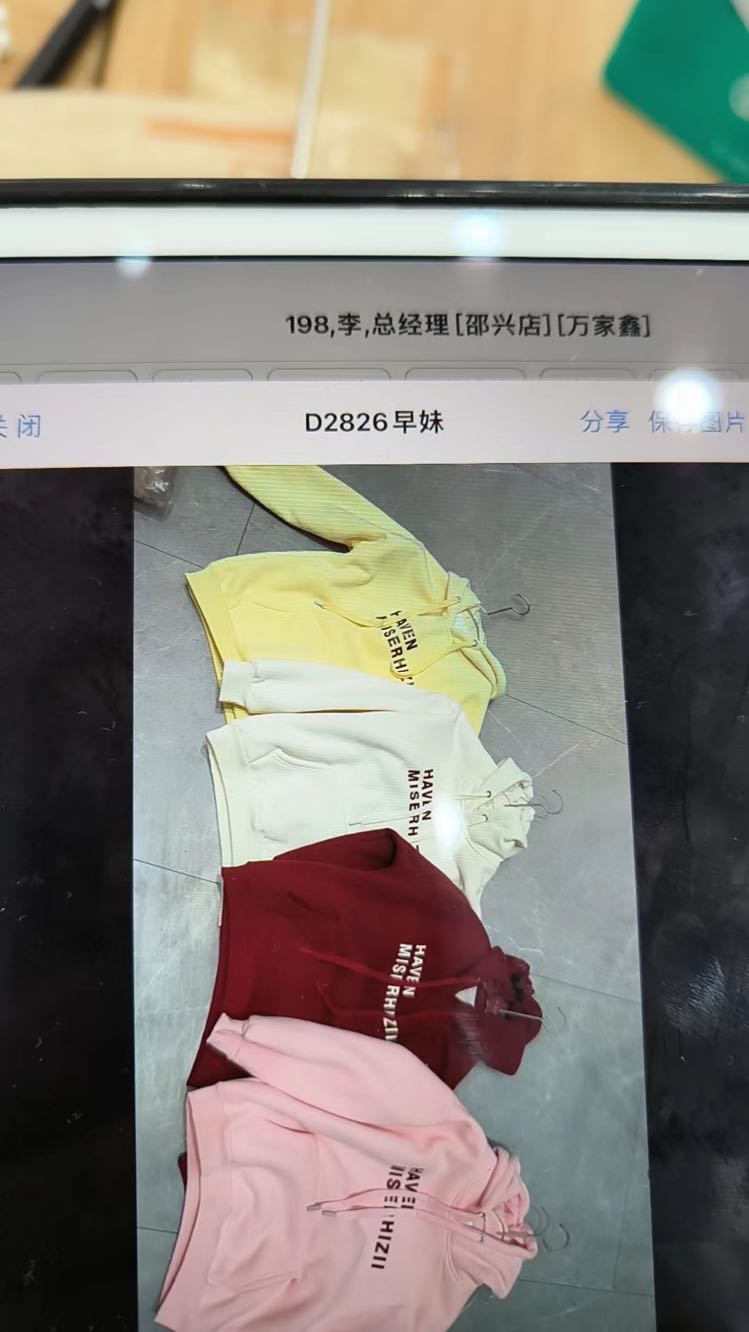Close the image viewer with 关闭

click(20, 425)
